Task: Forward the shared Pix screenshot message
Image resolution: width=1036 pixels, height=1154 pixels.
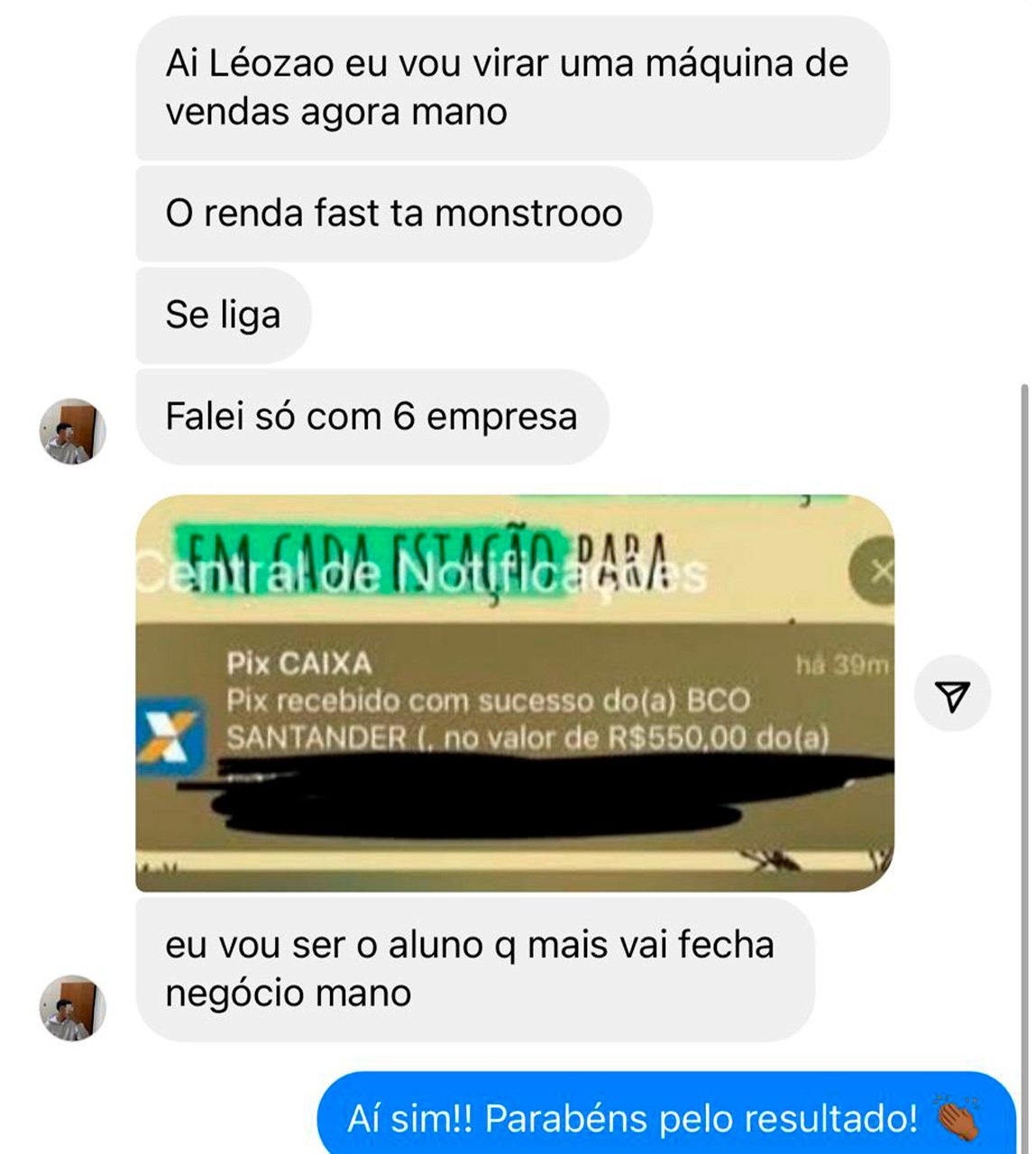Action: coord(952,694)
